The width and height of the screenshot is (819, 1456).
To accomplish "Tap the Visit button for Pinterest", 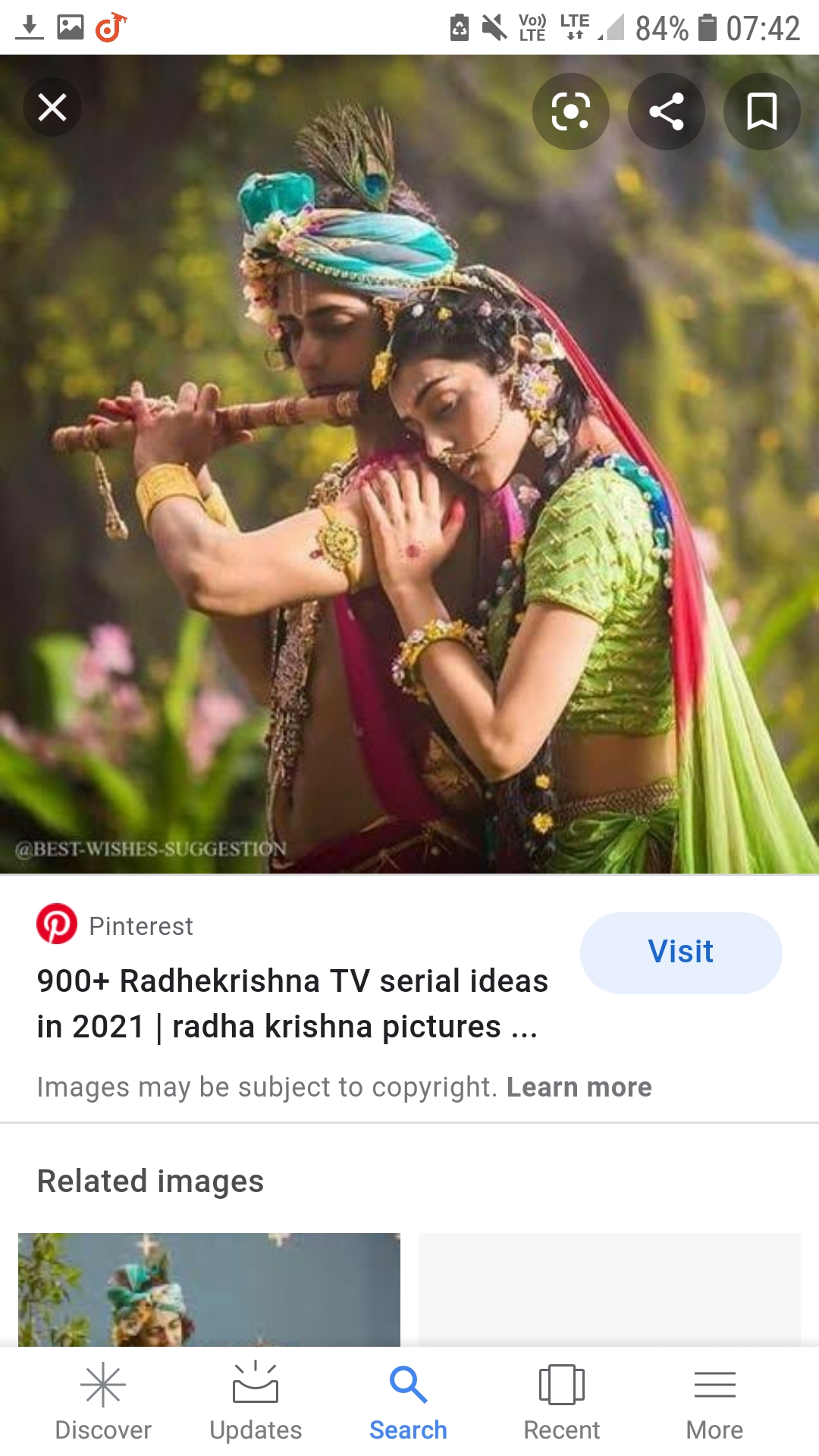I will (x=680, y=952).
